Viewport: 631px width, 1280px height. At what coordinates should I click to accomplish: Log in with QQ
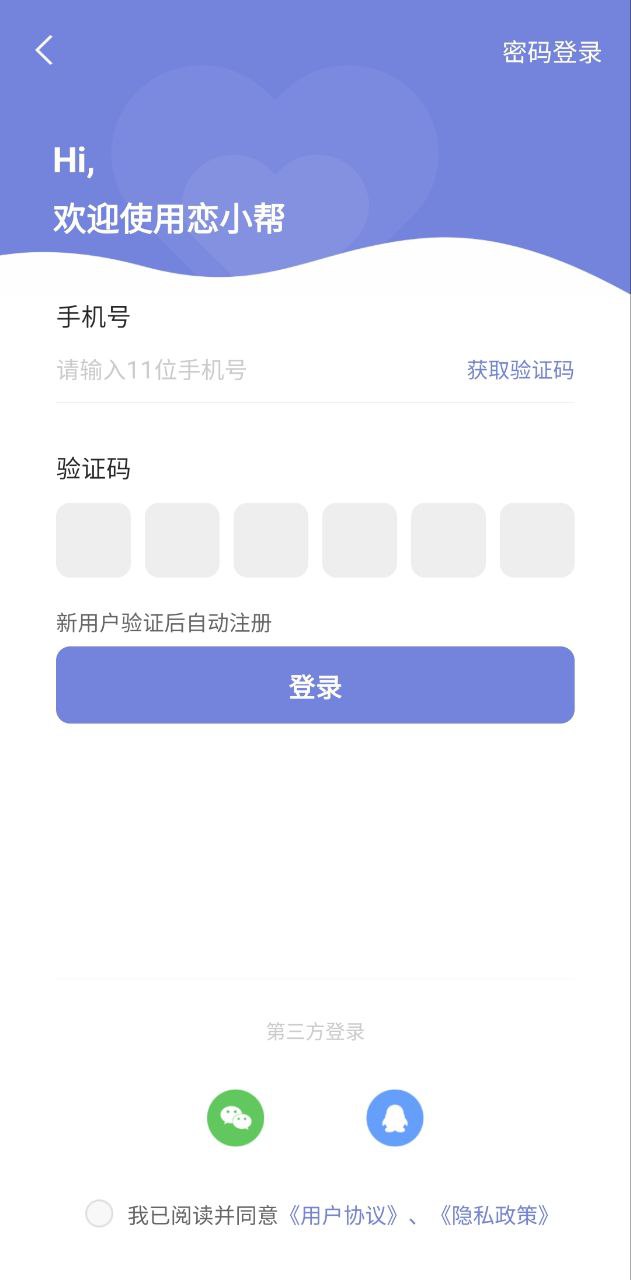(x=395, y=1117)
